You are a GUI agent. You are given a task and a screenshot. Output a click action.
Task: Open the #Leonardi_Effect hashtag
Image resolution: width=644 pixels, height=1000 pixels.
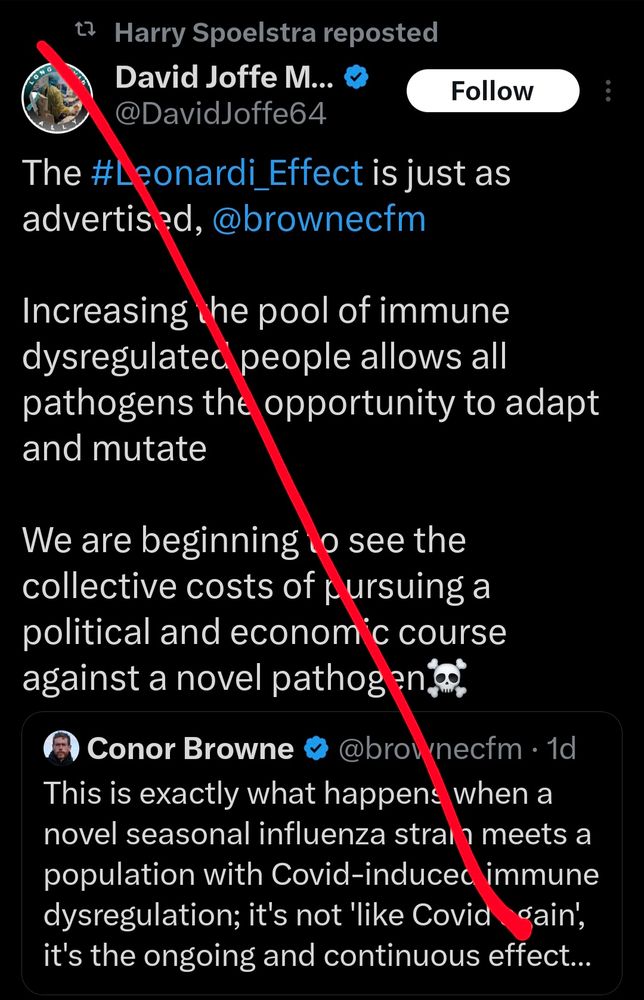coord(226,173)
